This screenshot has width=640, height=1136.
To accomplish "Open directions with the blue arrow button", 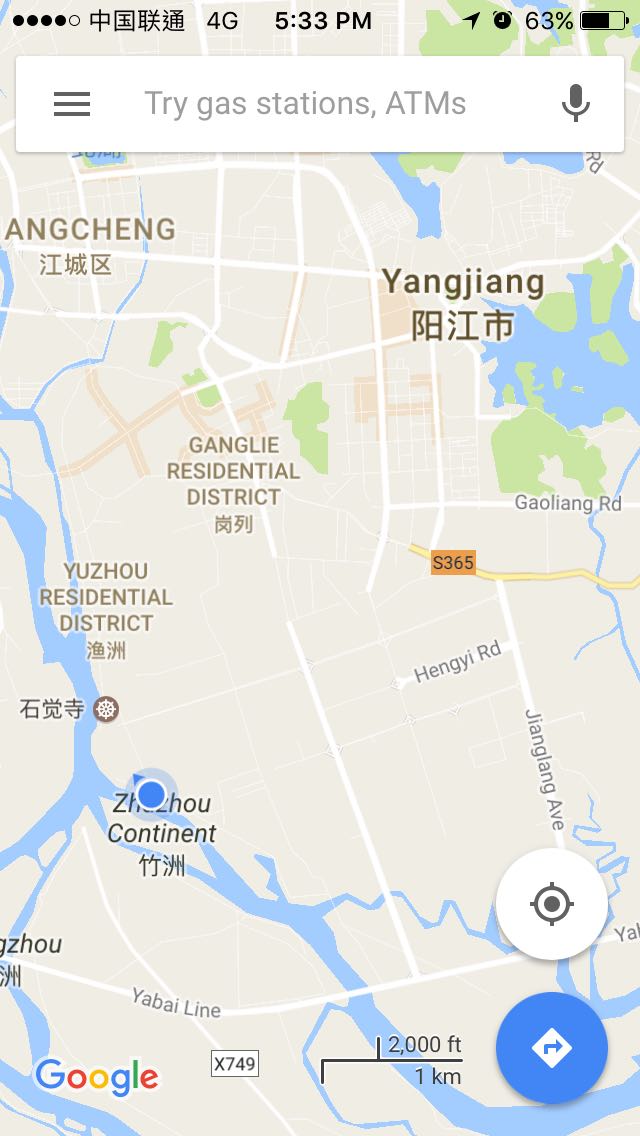I will [x=551, y=1048].
